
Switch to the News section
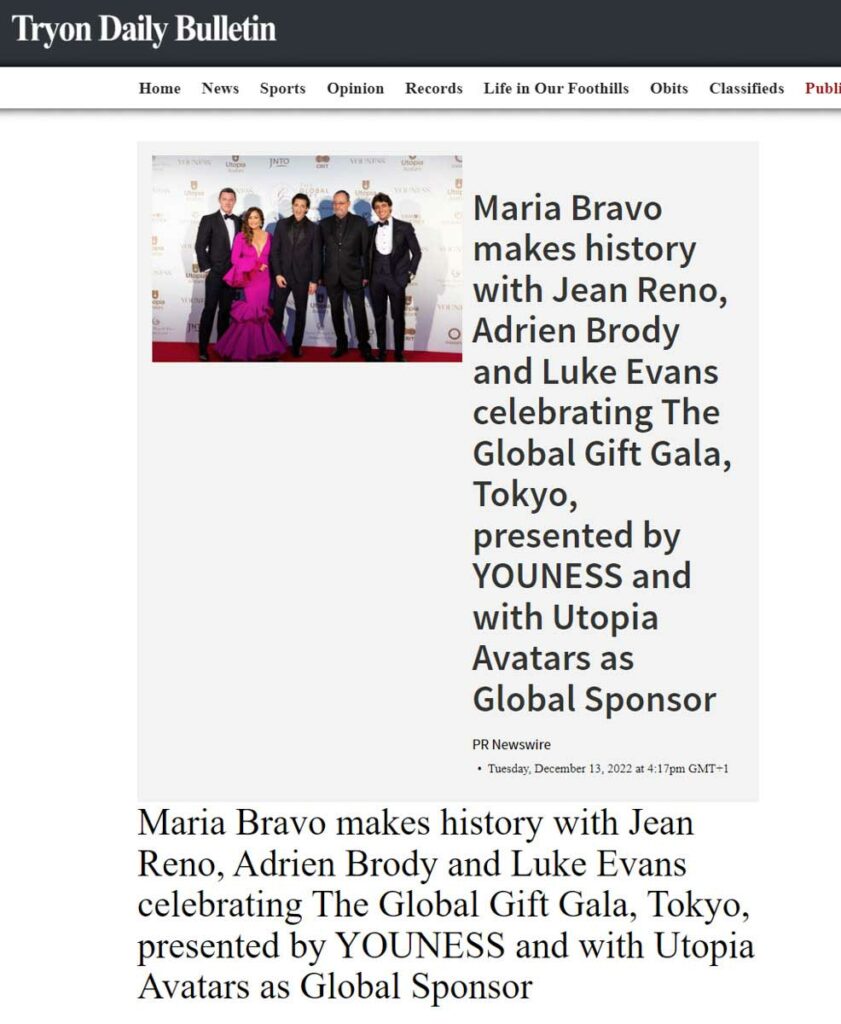pos(220,88)
